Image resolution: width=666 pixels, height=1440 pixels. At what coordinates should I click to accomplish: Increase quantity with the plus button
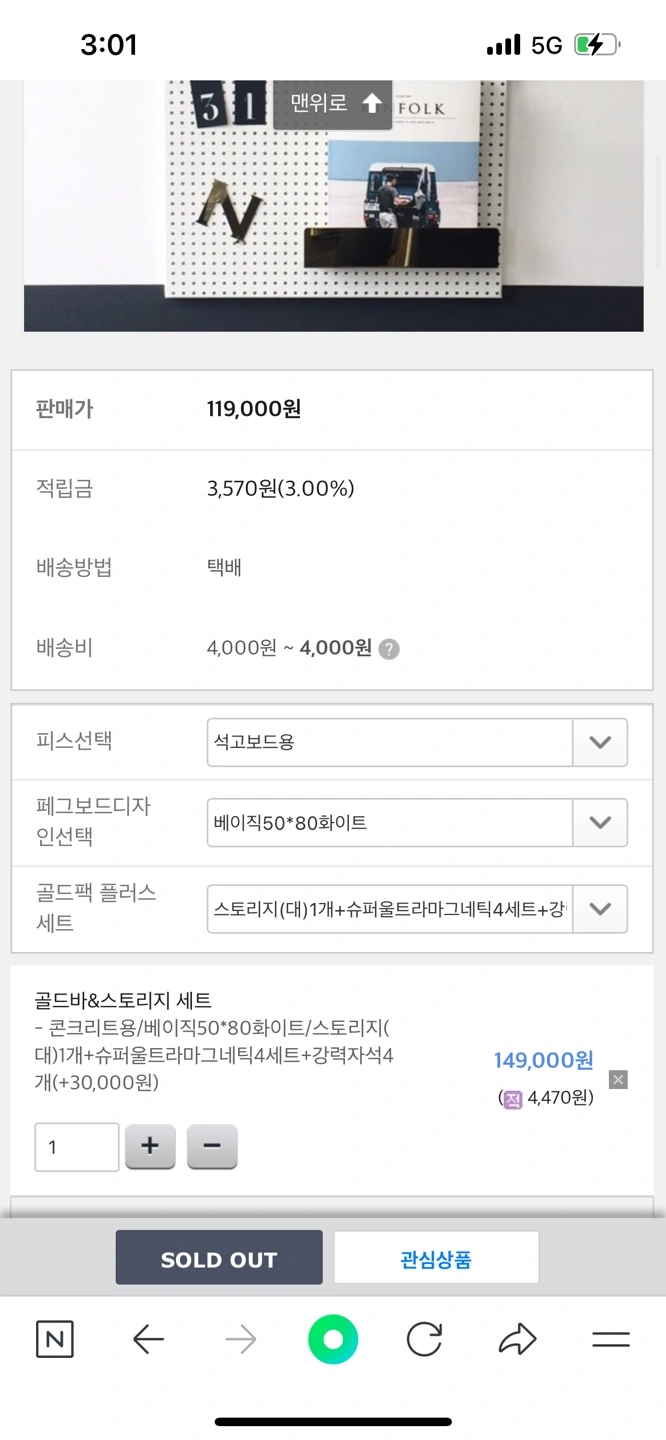150,1147
